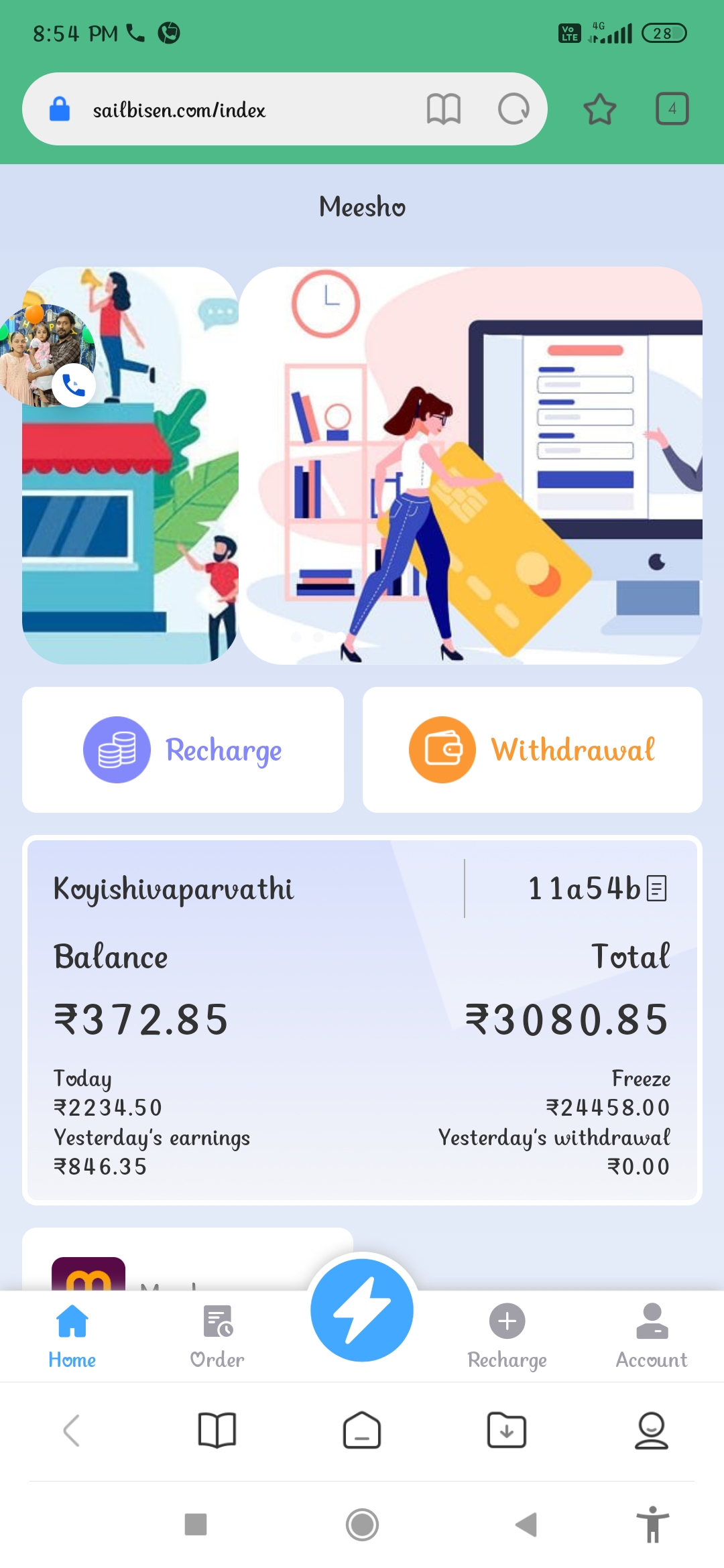Tap the blue lightning center button

click(362, 1310)
